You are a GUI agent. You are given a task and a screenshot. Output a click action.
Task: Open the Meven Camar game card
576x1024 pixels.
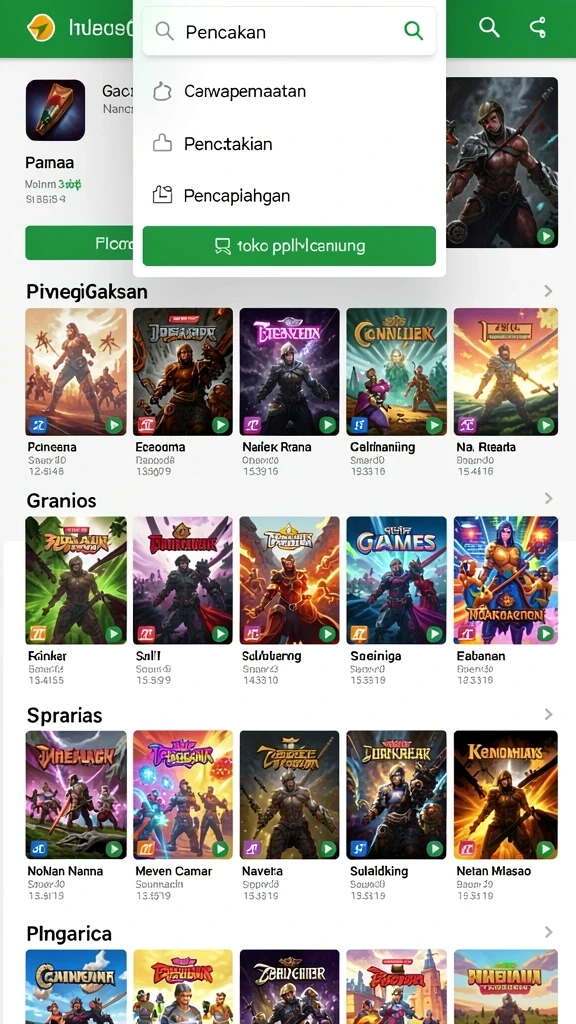183,814
